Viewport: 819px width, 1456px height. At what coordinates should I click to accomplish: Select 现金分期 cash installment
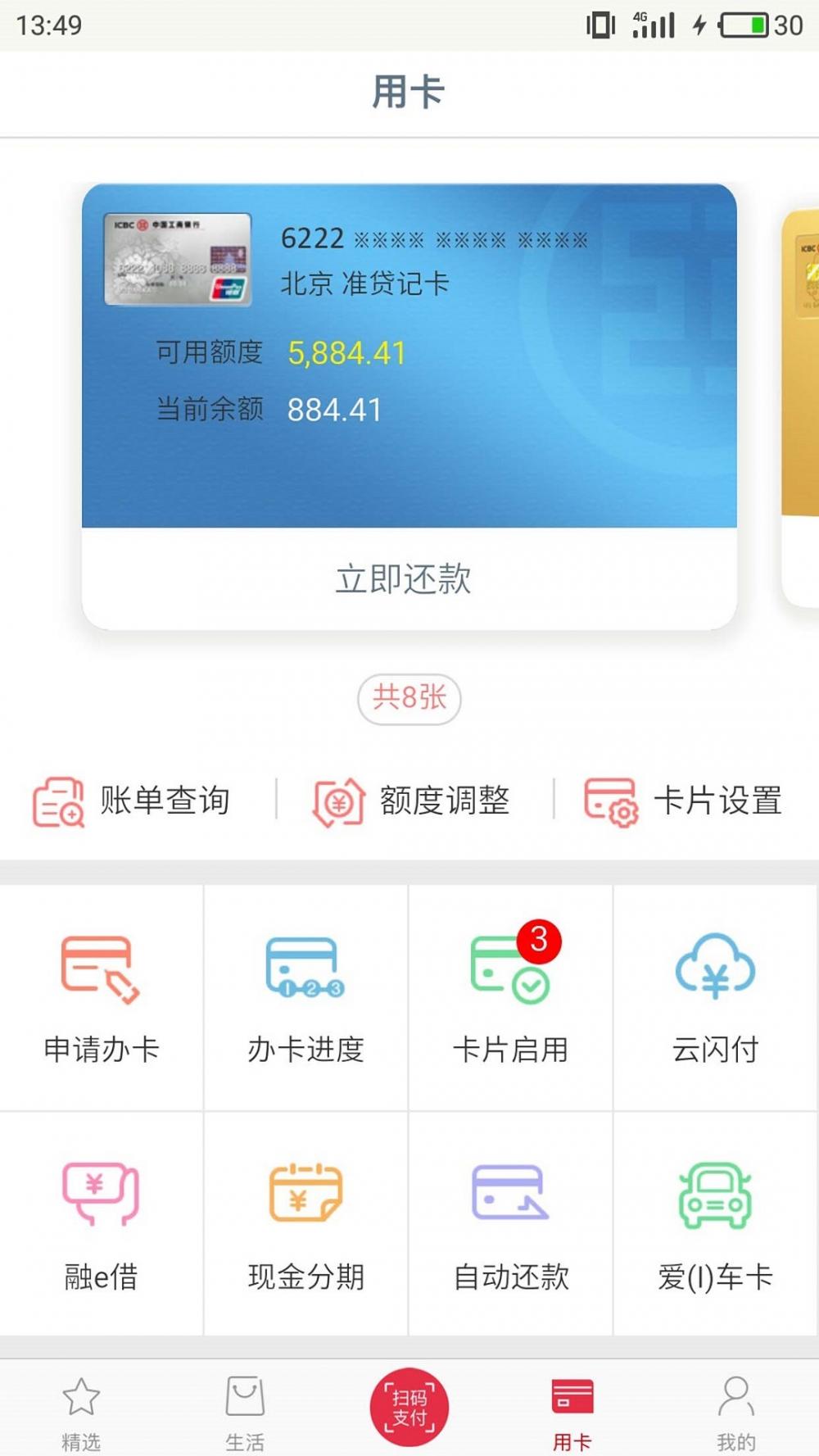[x=306, y=1224]
